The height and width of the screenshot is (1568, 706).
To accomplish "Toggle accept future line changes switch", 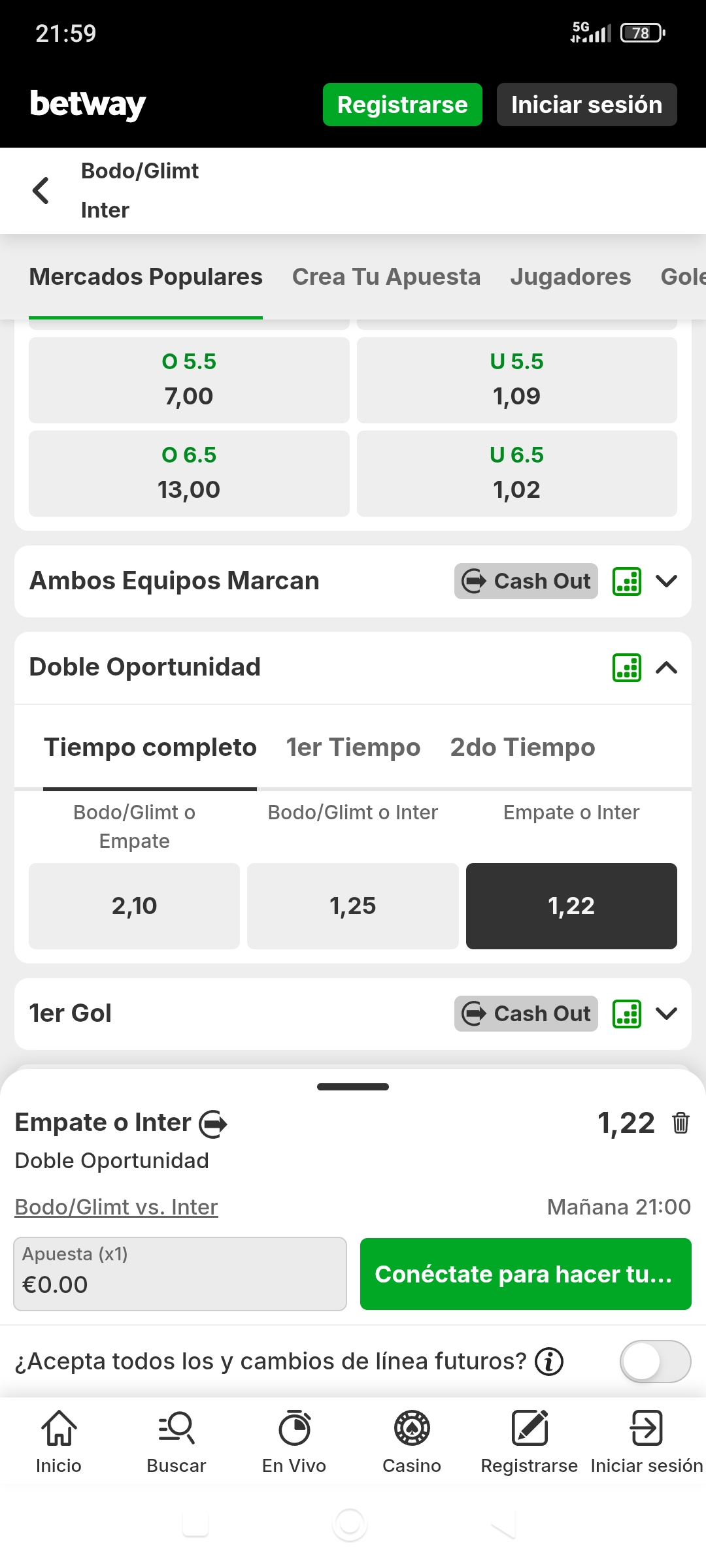I will pyautogui.click(x=654, y=1362).
